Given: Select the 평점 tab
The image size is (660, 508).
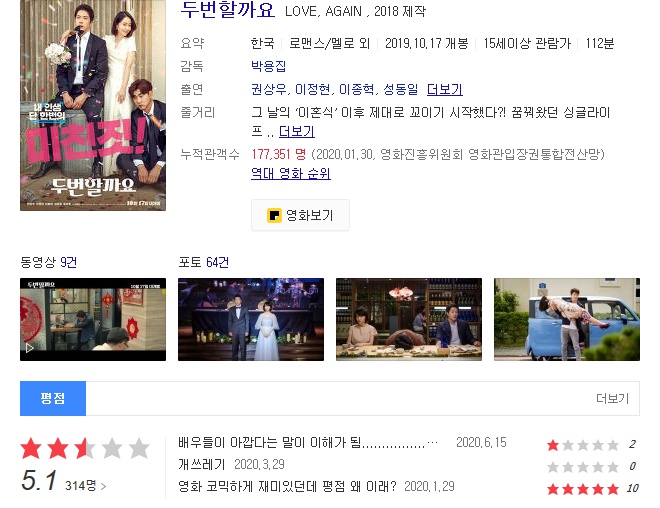Looking at the screenshot, I should coord(53,398).
